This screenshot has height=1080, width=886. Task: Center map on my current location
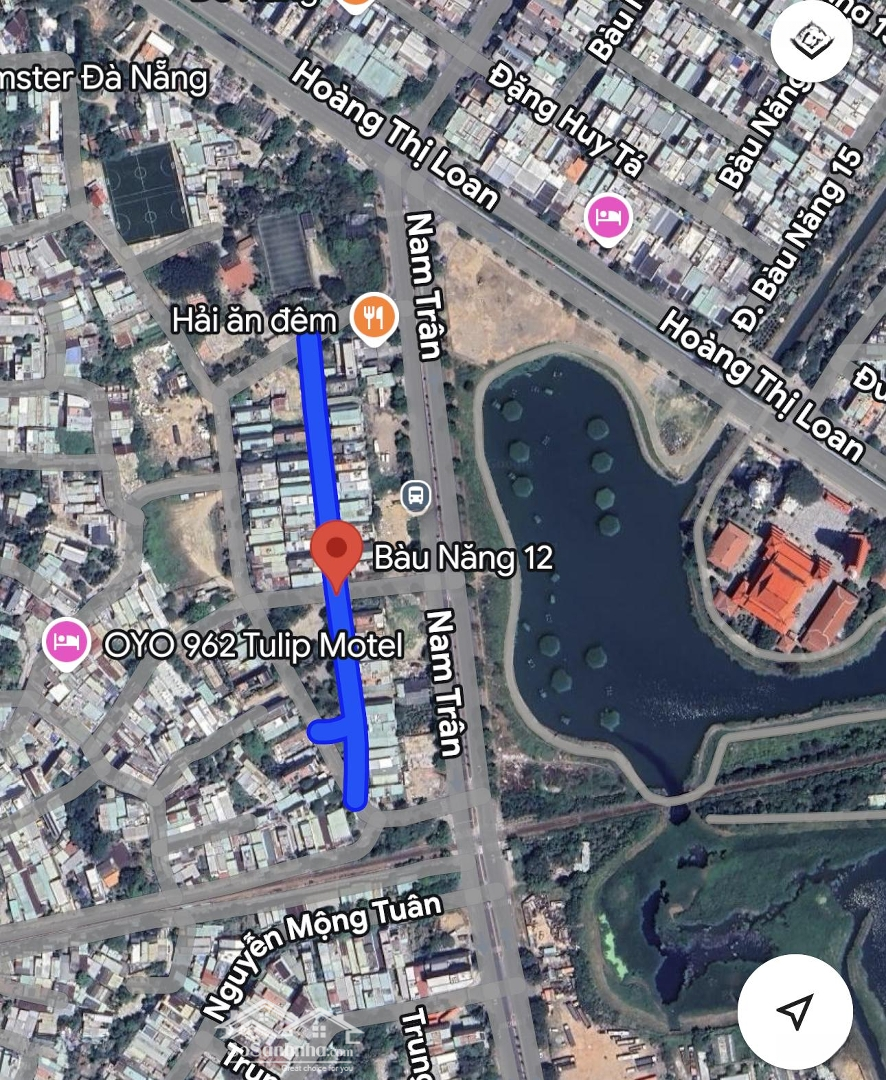795,1012
